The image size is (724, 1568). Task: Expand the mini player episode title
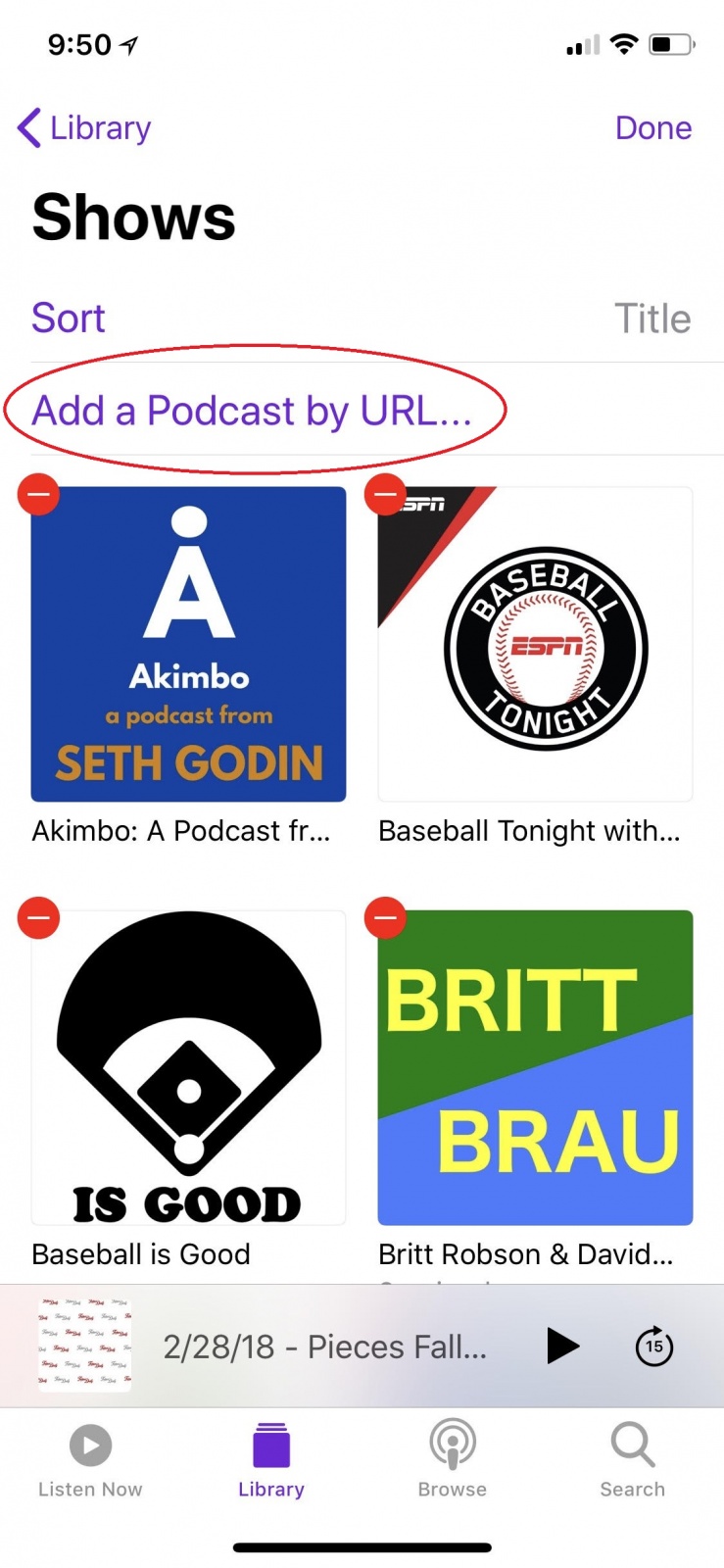[x=324, y=1347]
